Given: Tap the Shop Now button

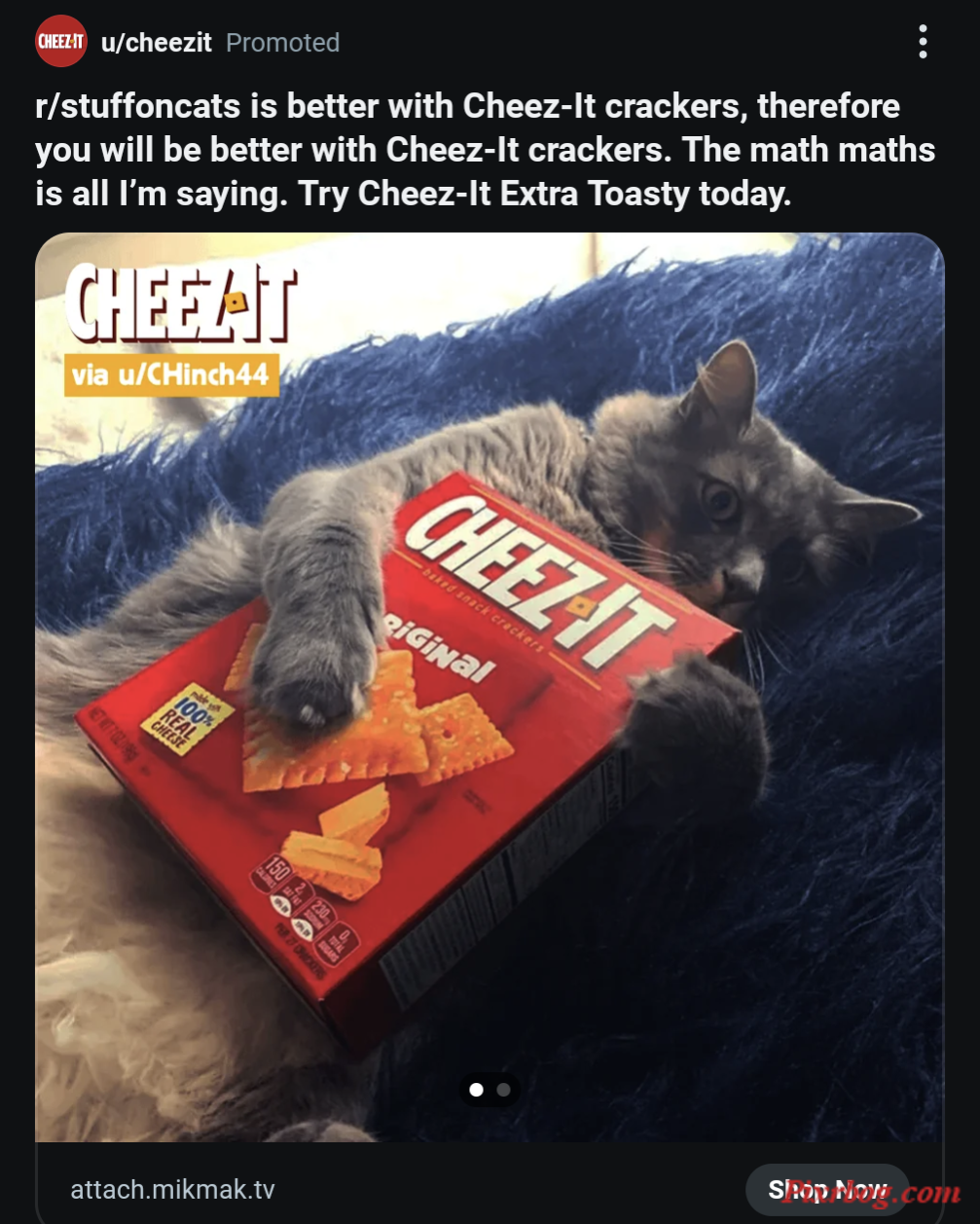Looking at the screenshot, I should point(826,1189).
